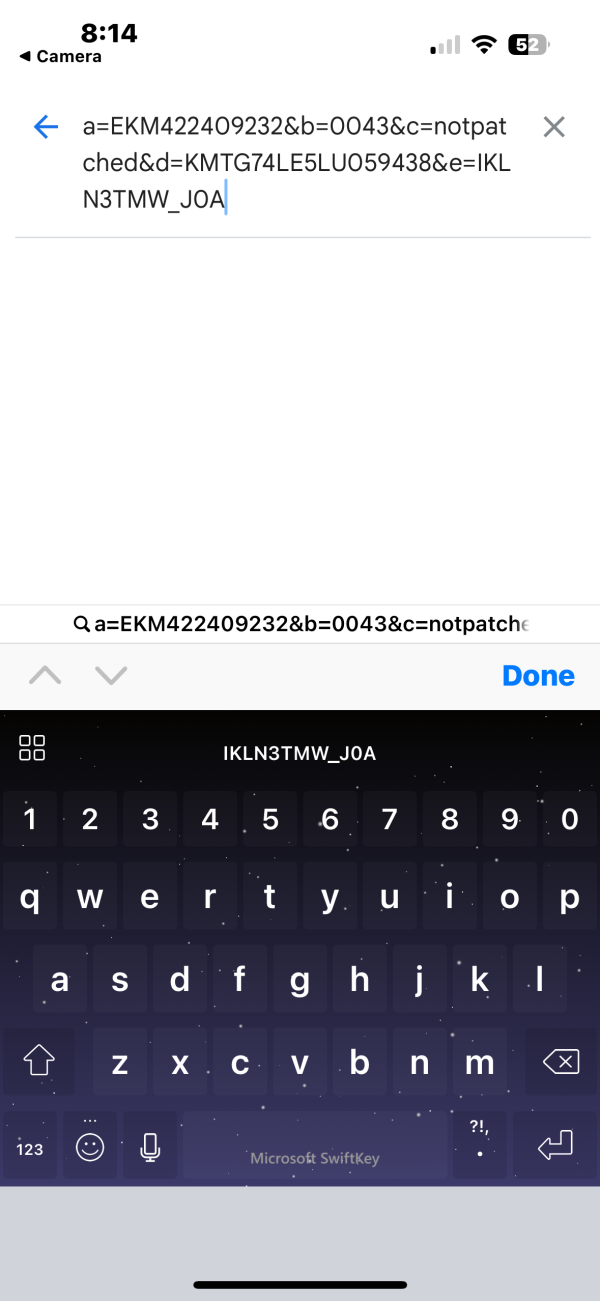The image size is (600, 1301).
Task: Tap Done above the keyboard
Action: tap(538, 676)
